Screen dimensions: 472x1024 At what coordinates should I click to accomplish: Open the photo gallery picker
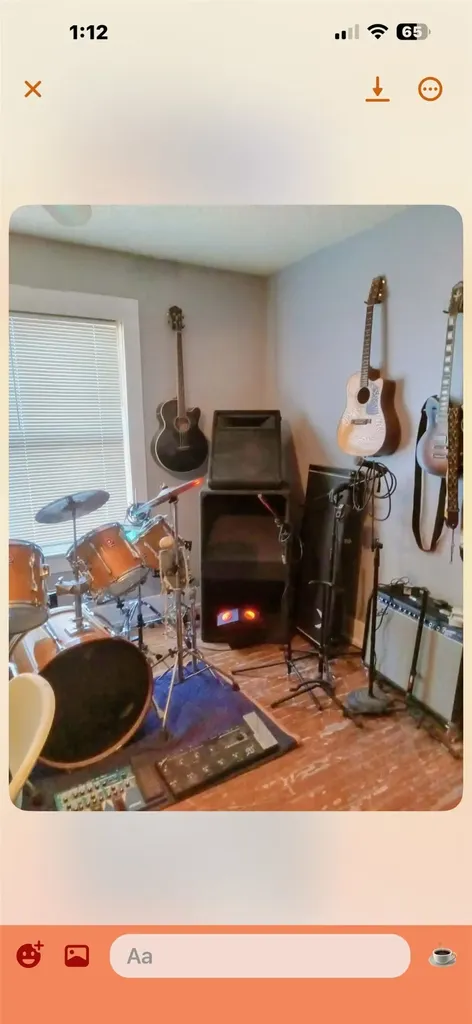coord(77,956)
